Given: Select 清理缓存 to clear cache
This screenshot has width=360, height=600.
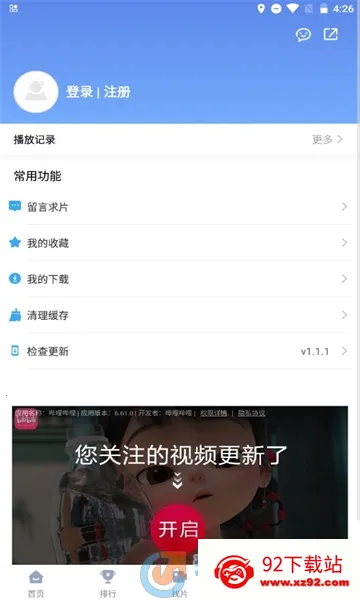Looking at the screenshot, I should [180, 315].
